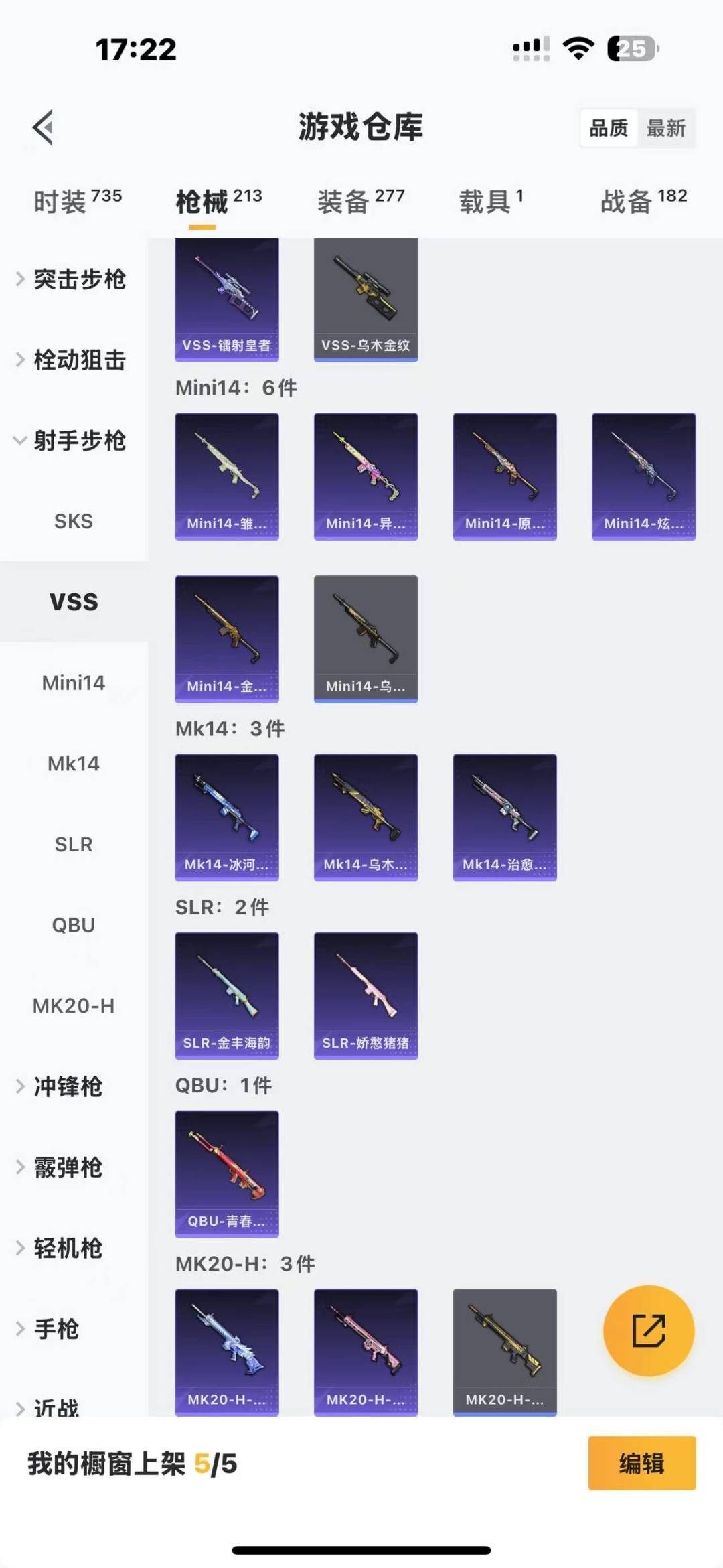
Task: View the QBU-青春 skin item
Action: [227, 1173]
